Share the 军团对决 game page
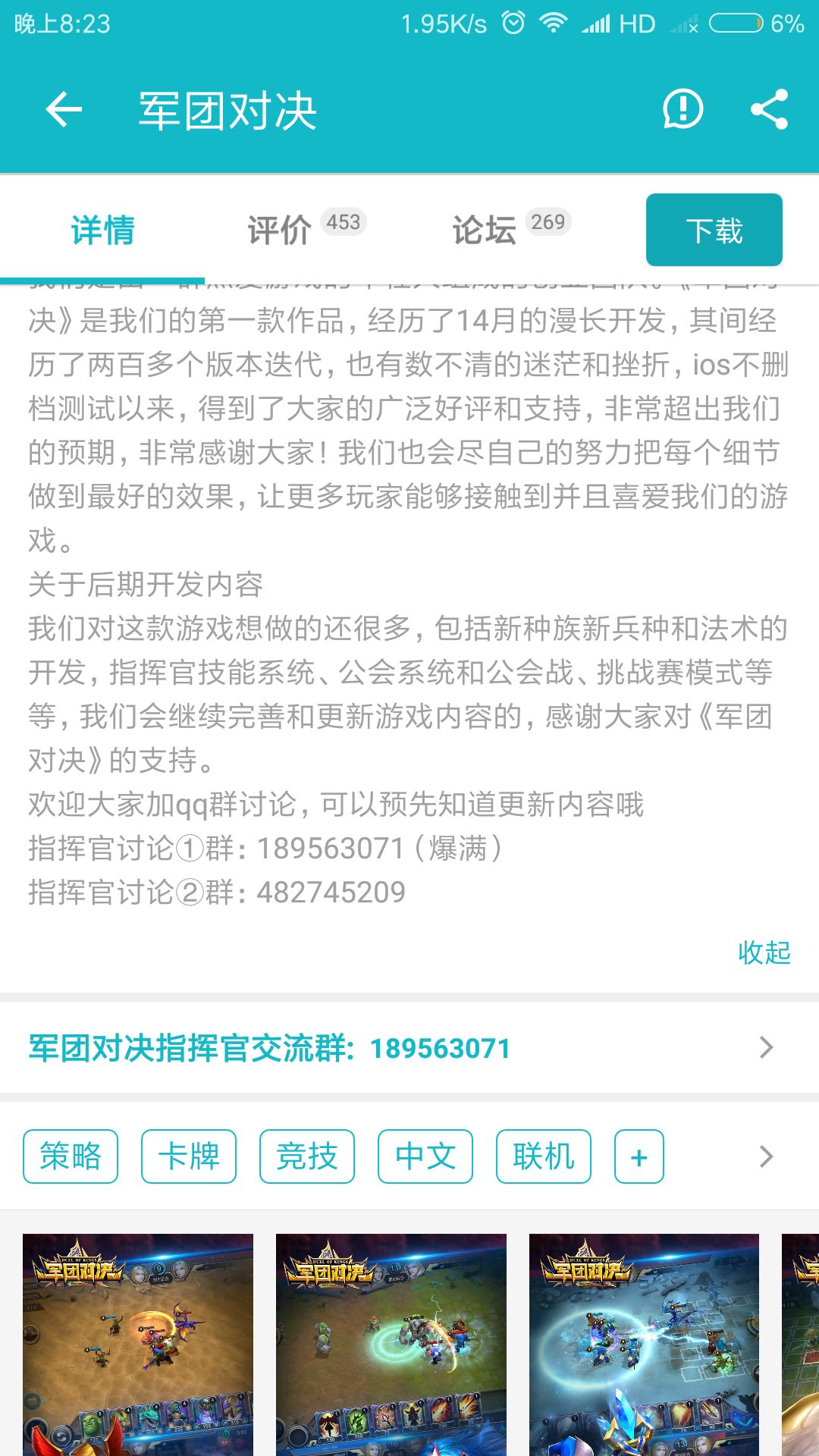 [x=770, y=108]
